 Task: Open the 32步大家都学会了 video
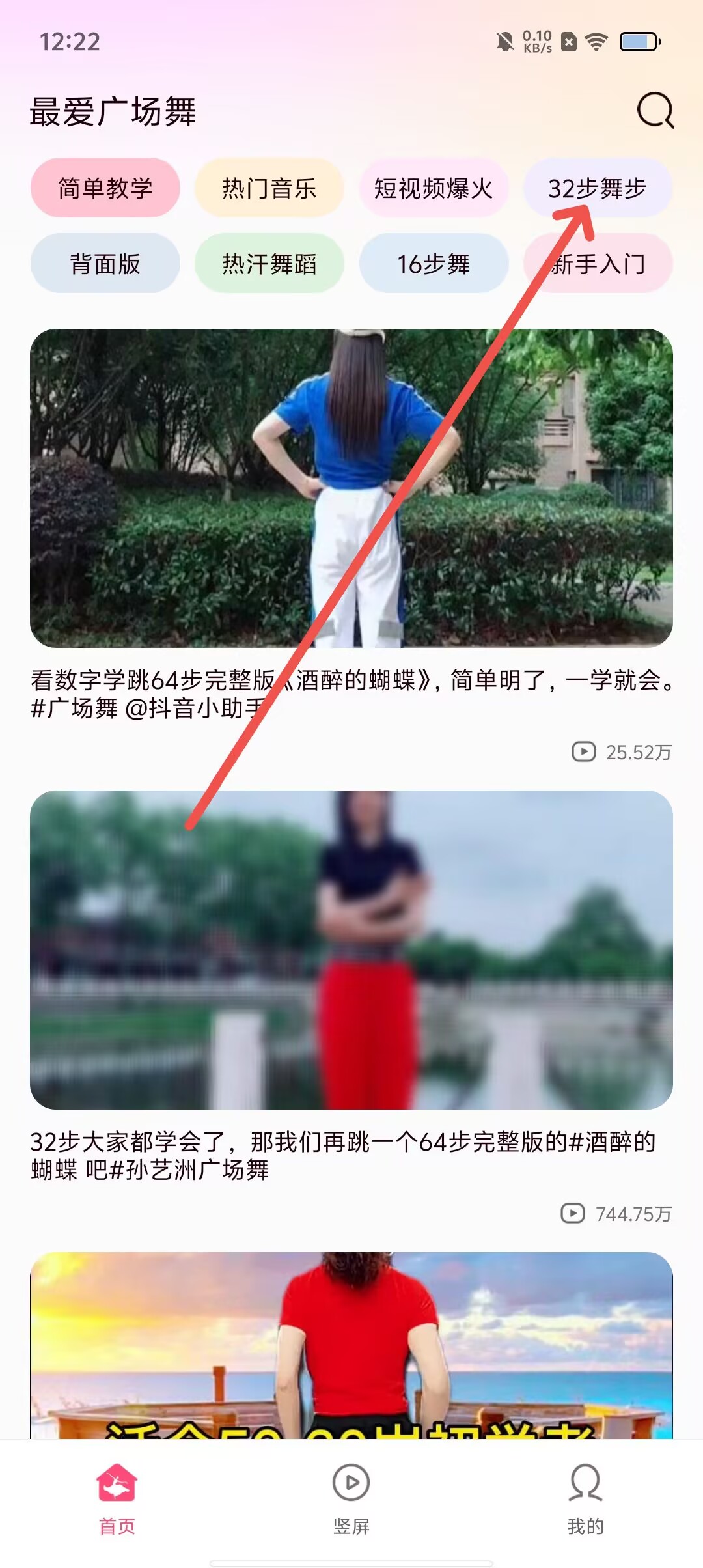tap(351, 949)
